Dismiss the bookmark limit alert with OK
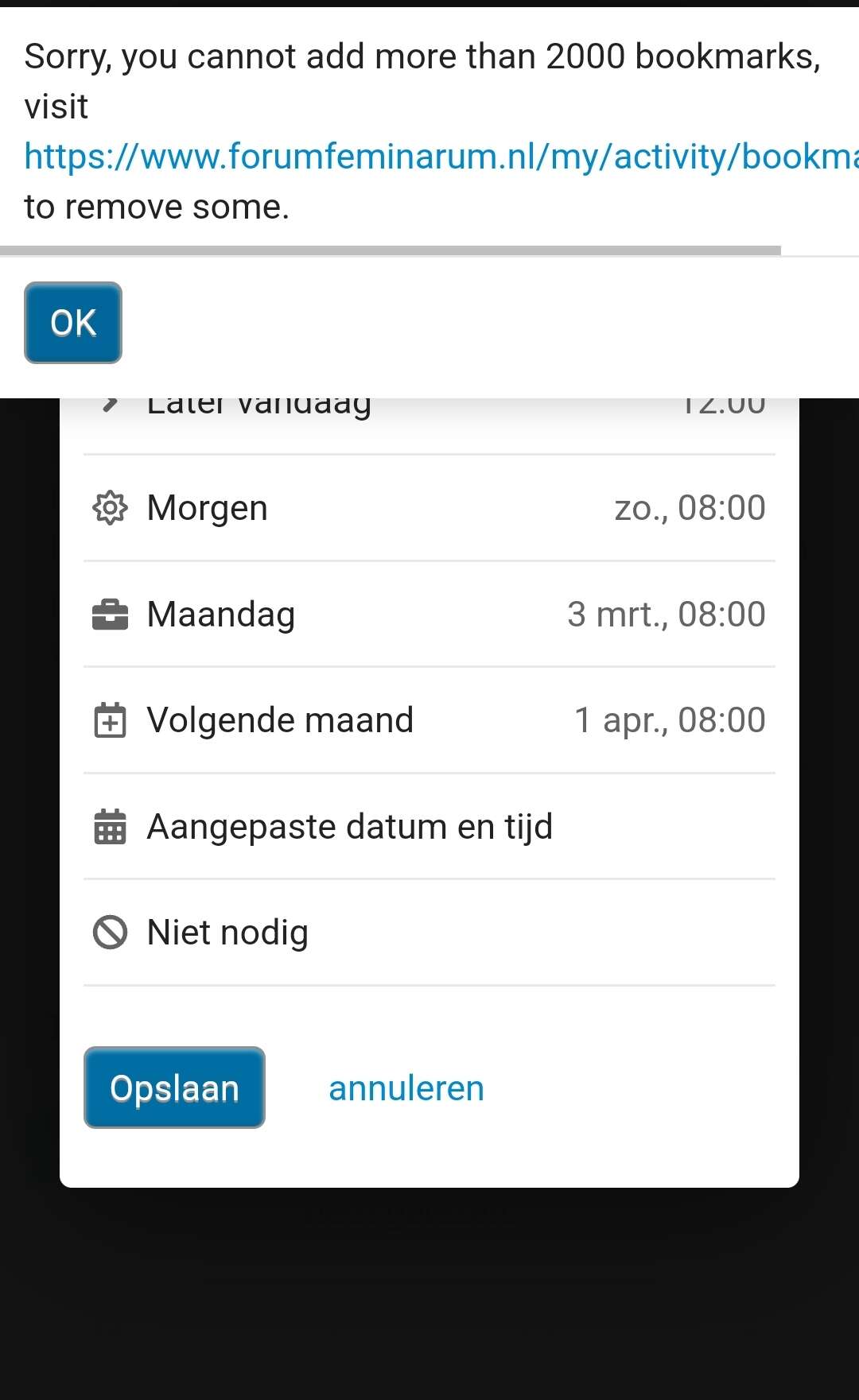 (73, 323)
